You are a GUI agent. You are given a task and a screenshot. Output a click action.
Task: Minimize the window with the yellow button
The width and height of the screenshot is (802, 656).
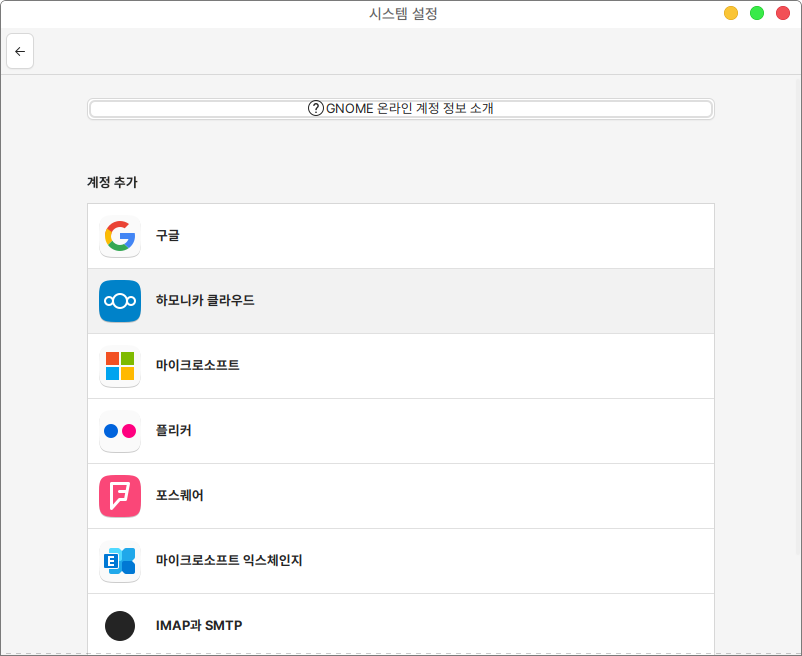[x=731, y=13]
